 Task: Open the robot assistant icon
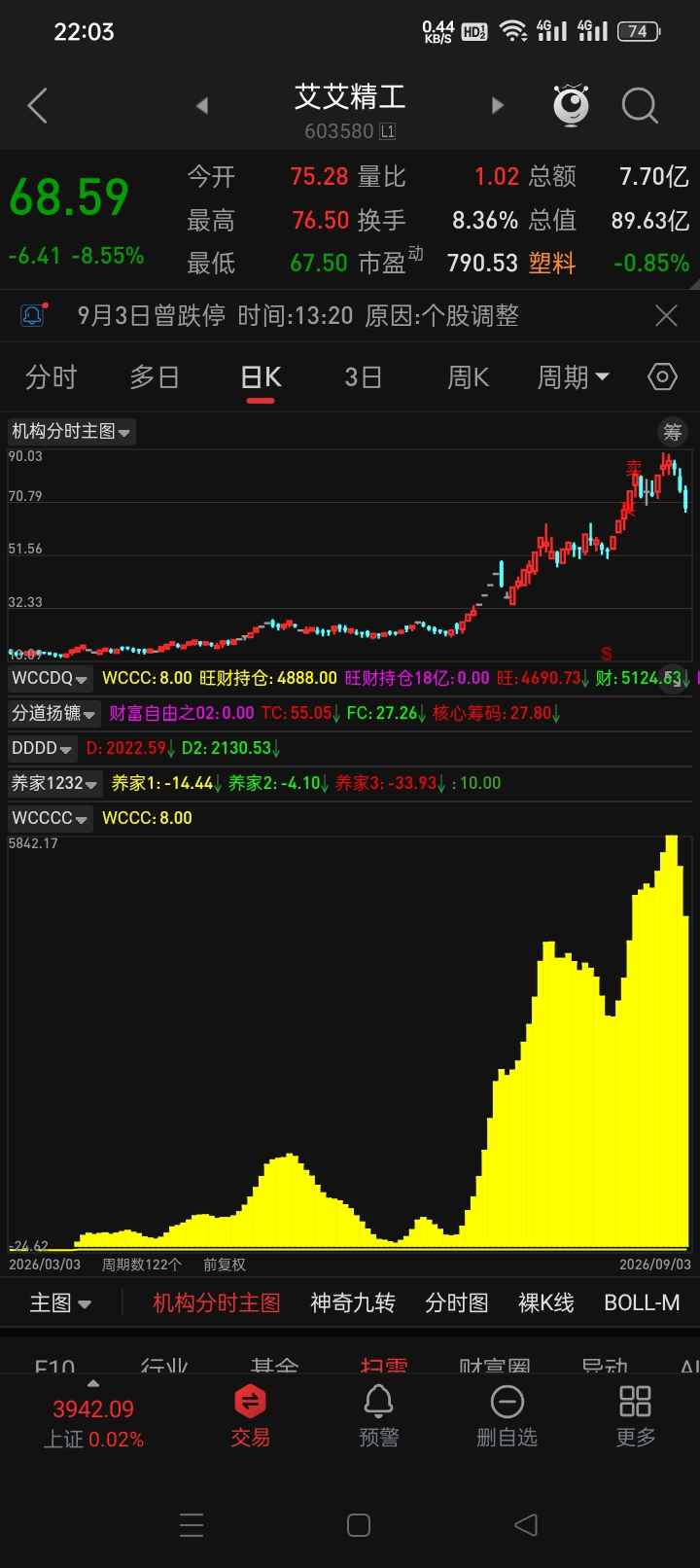tap(572, 105)
